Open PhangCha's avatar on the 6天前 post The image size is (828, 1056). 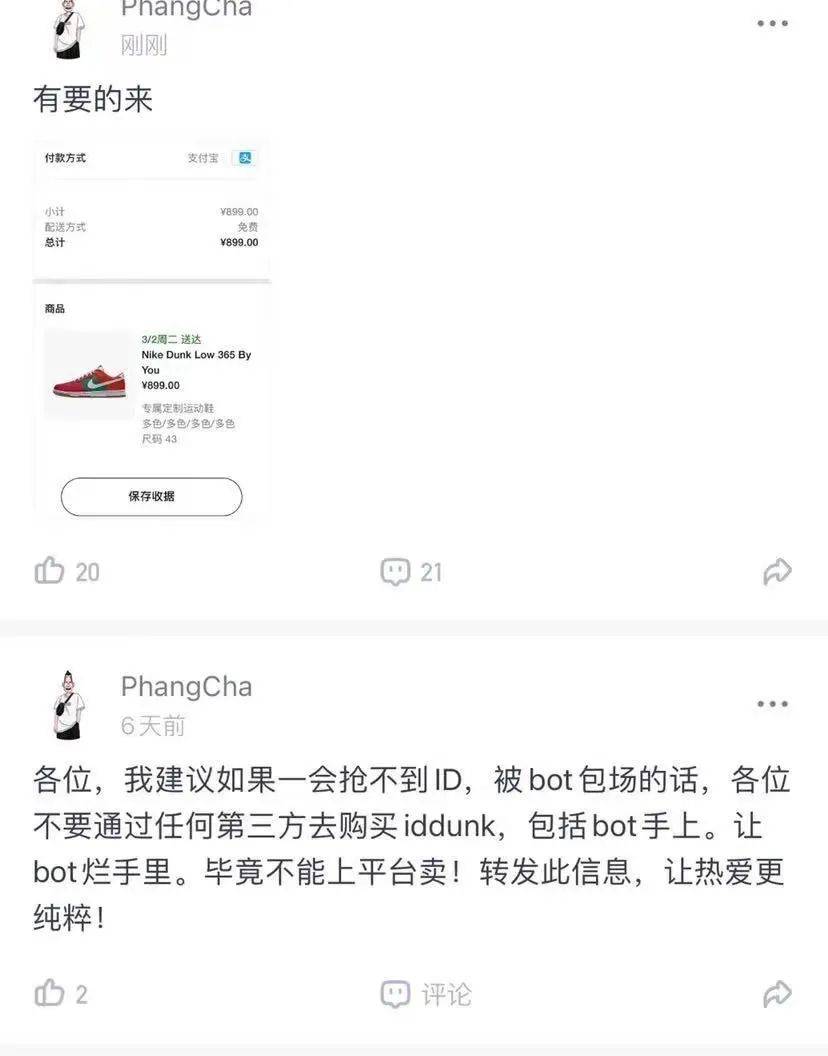click(x=69, y=705)
